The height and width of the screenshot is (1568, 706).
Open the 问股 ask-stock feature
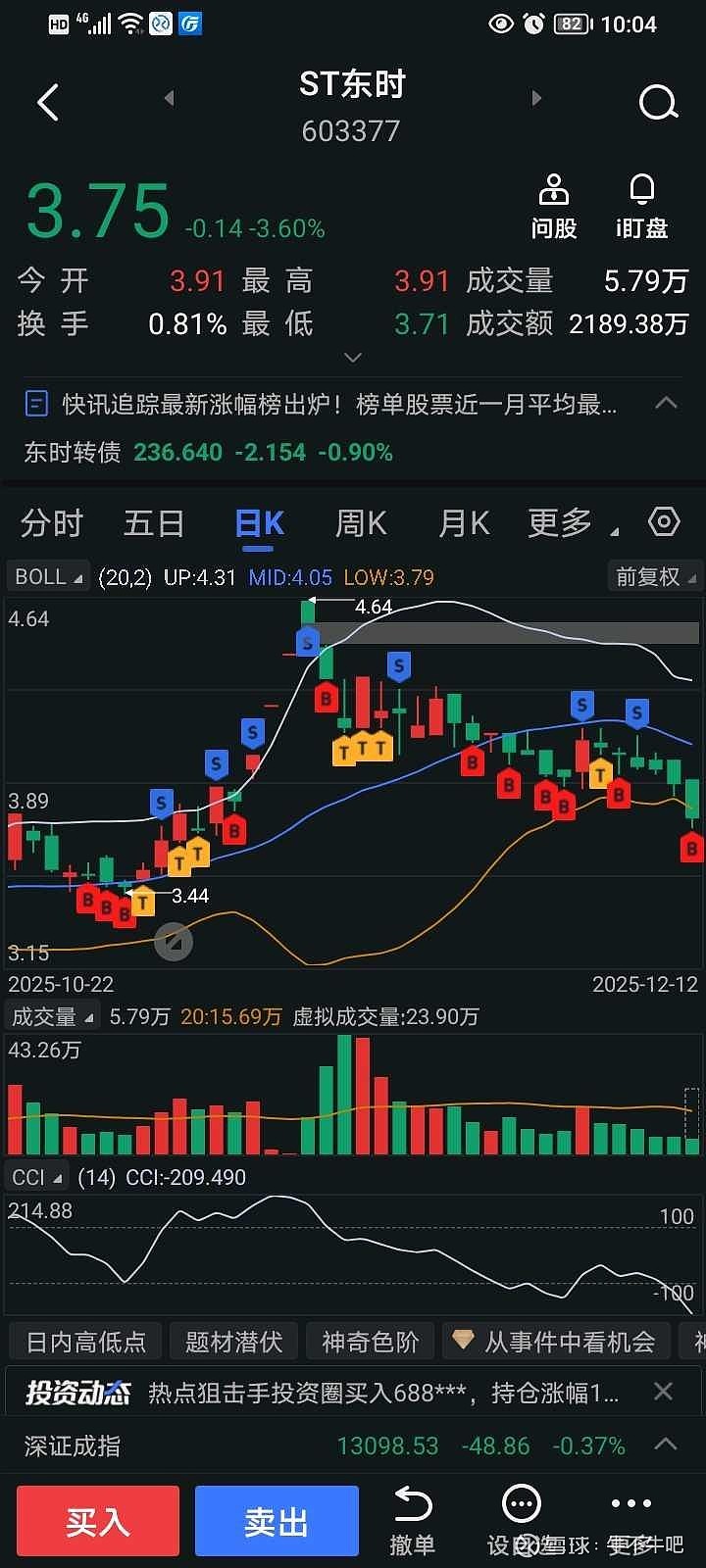554,207
